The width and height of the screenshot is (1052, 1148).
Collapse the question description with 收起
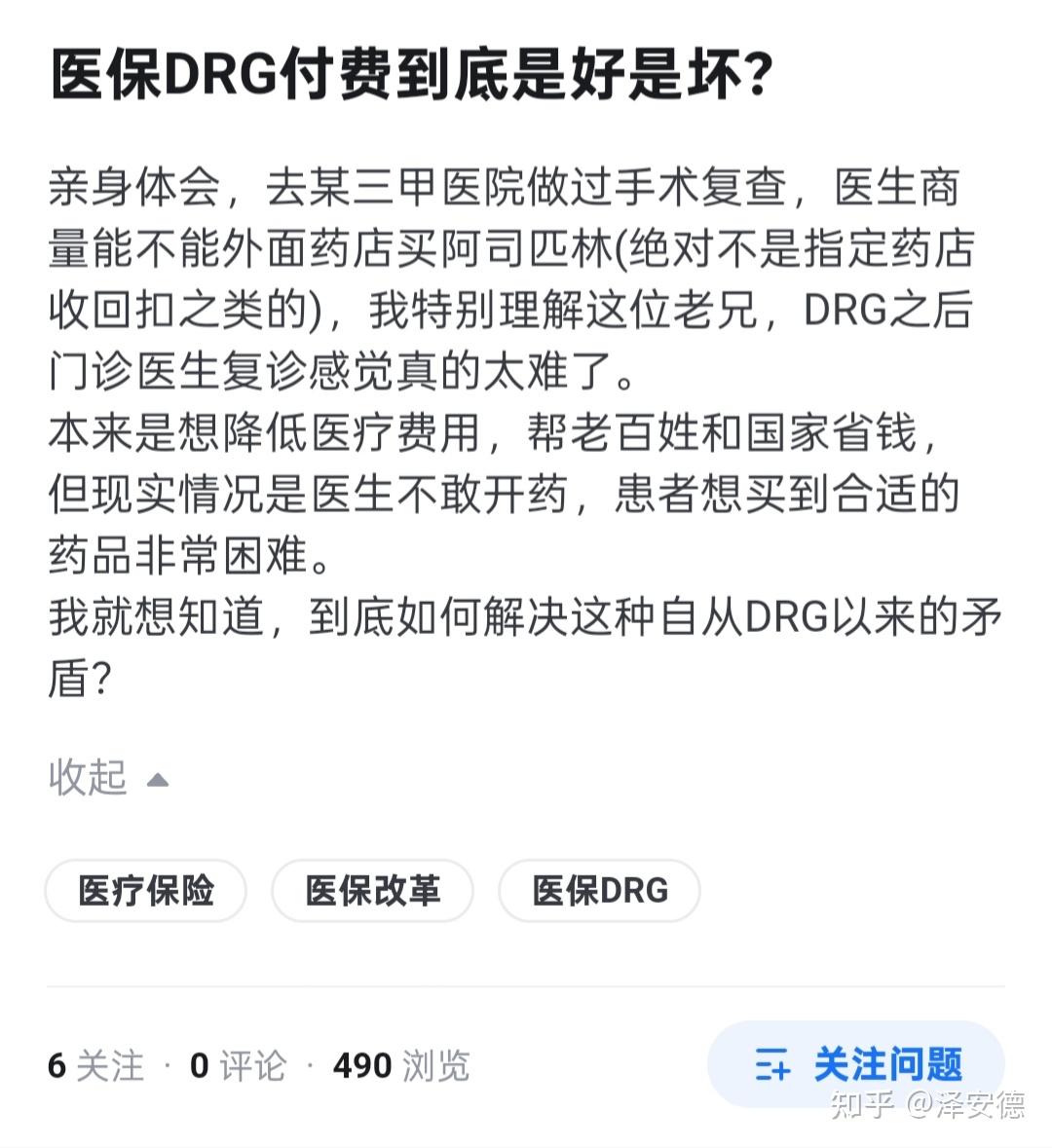(x=107, y=778)
